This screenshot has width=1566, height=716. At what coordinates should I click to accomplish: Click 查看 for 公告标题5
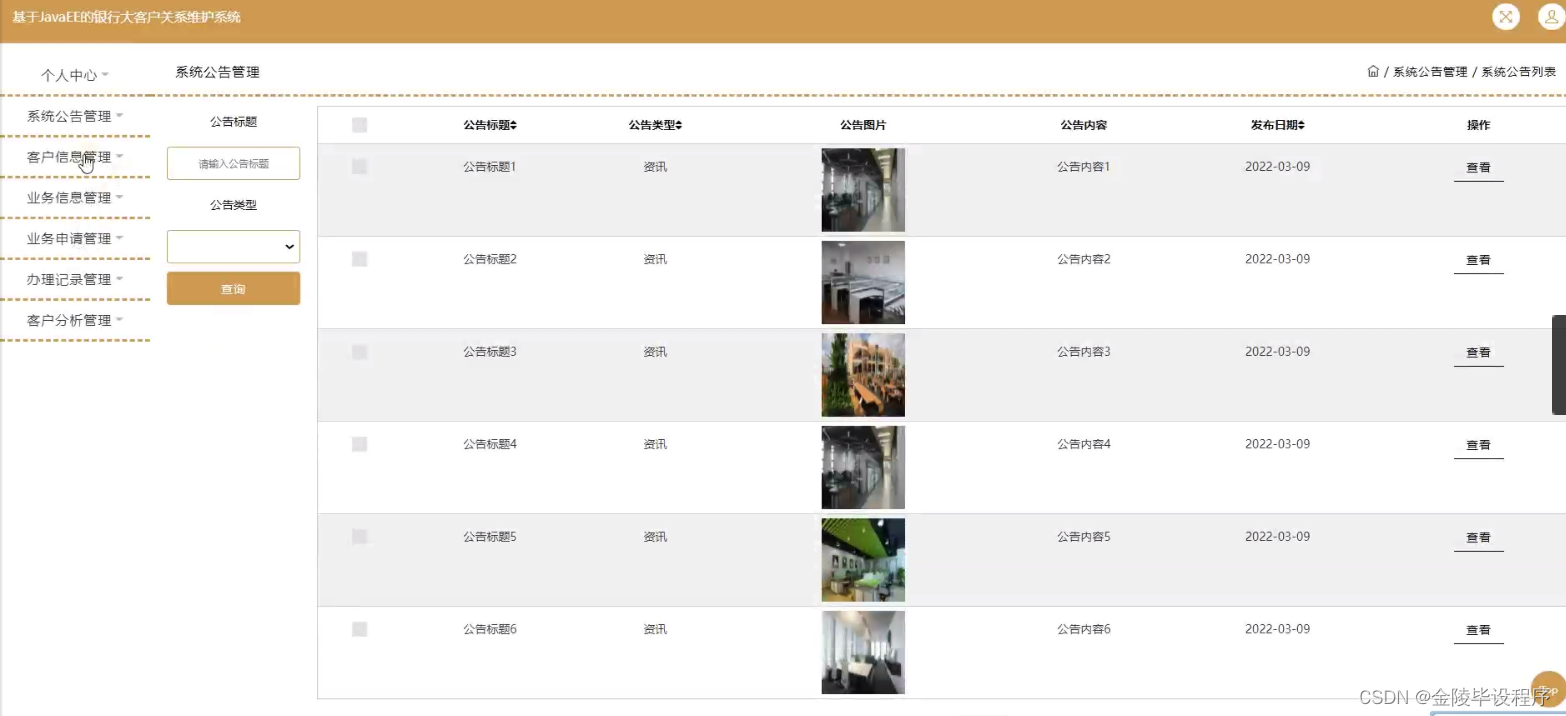point(1478,538)
